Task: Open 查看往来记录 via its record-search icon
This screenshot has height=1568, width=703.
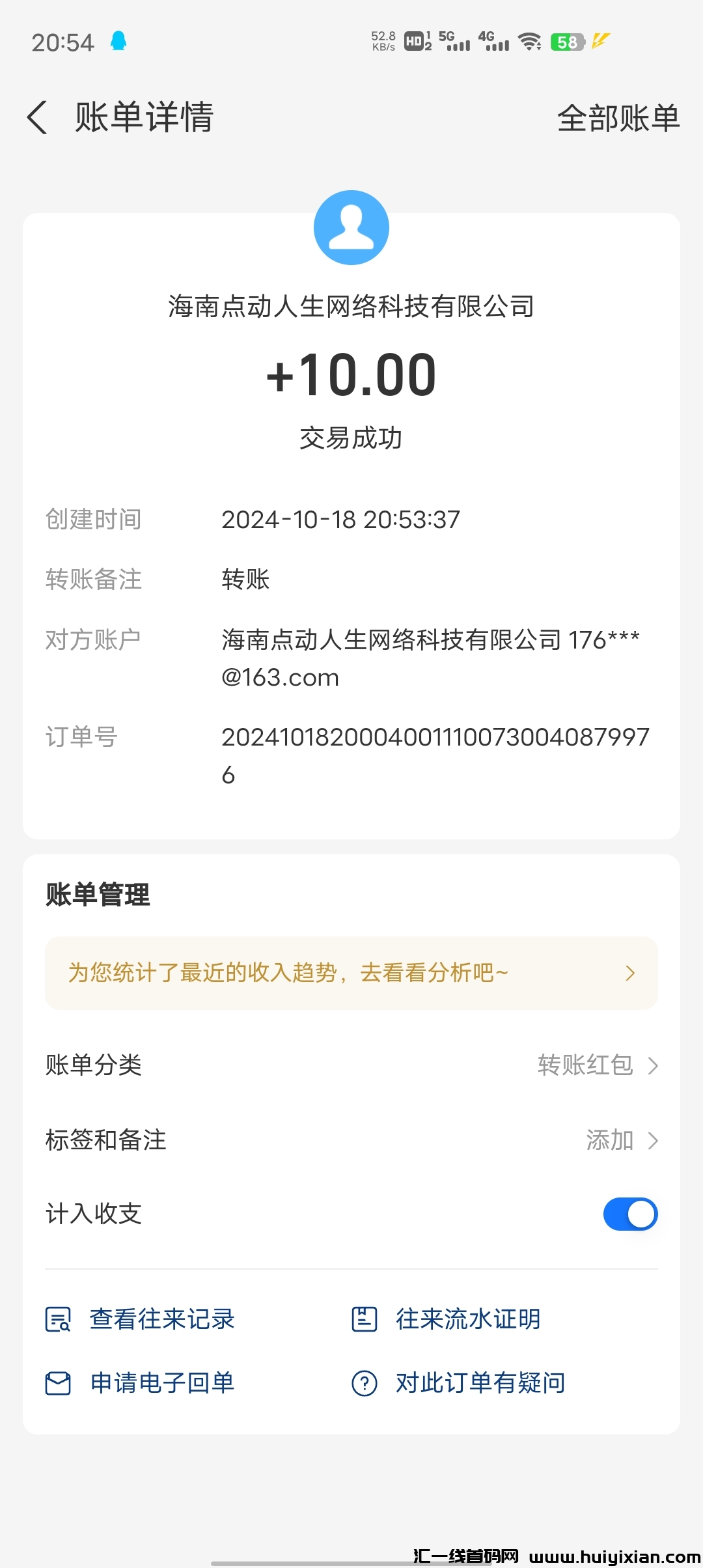Action: pyautogui.click(x=57, y=1319)
